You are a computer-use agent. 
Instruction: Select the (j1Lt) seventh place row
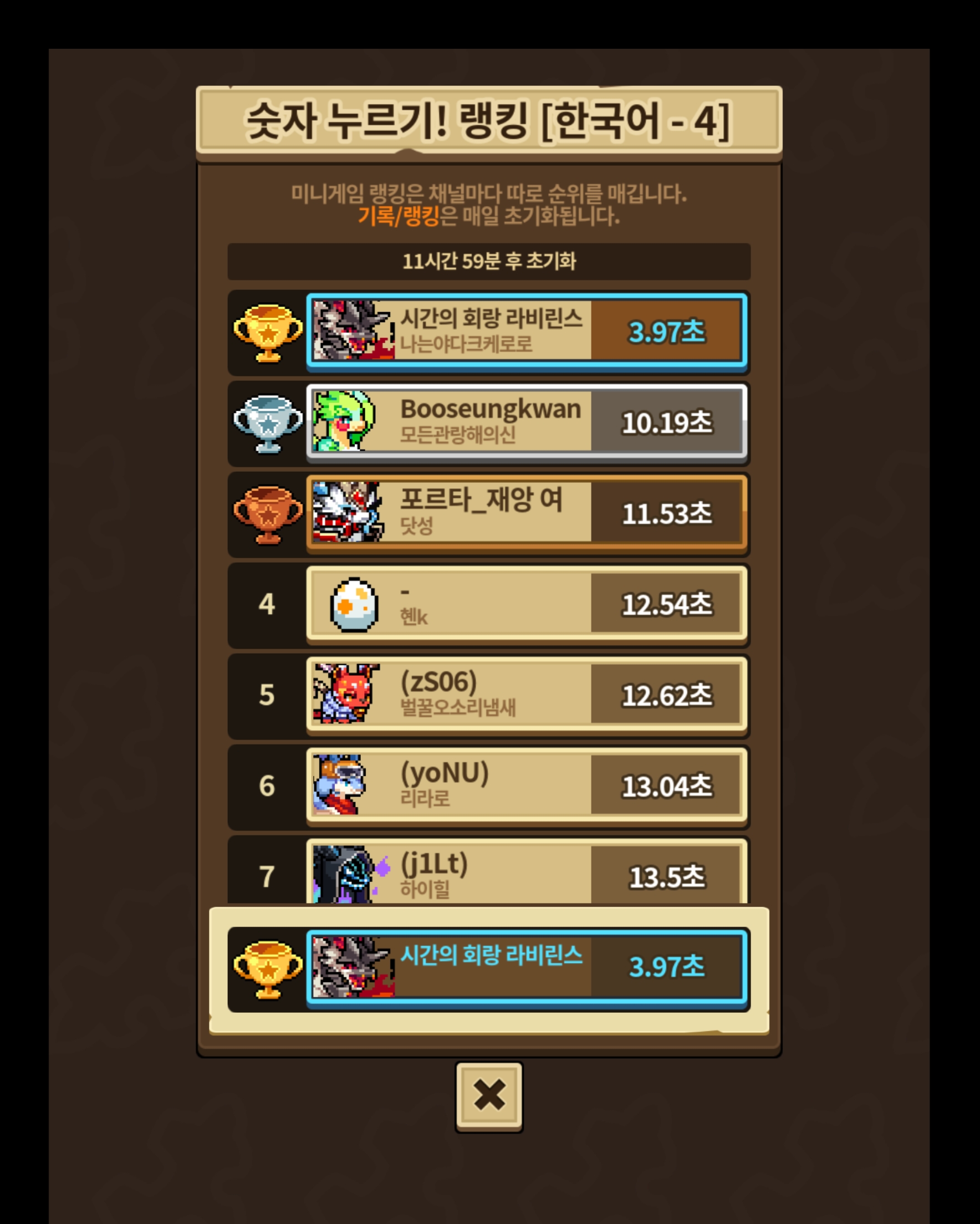pos(526,873)
